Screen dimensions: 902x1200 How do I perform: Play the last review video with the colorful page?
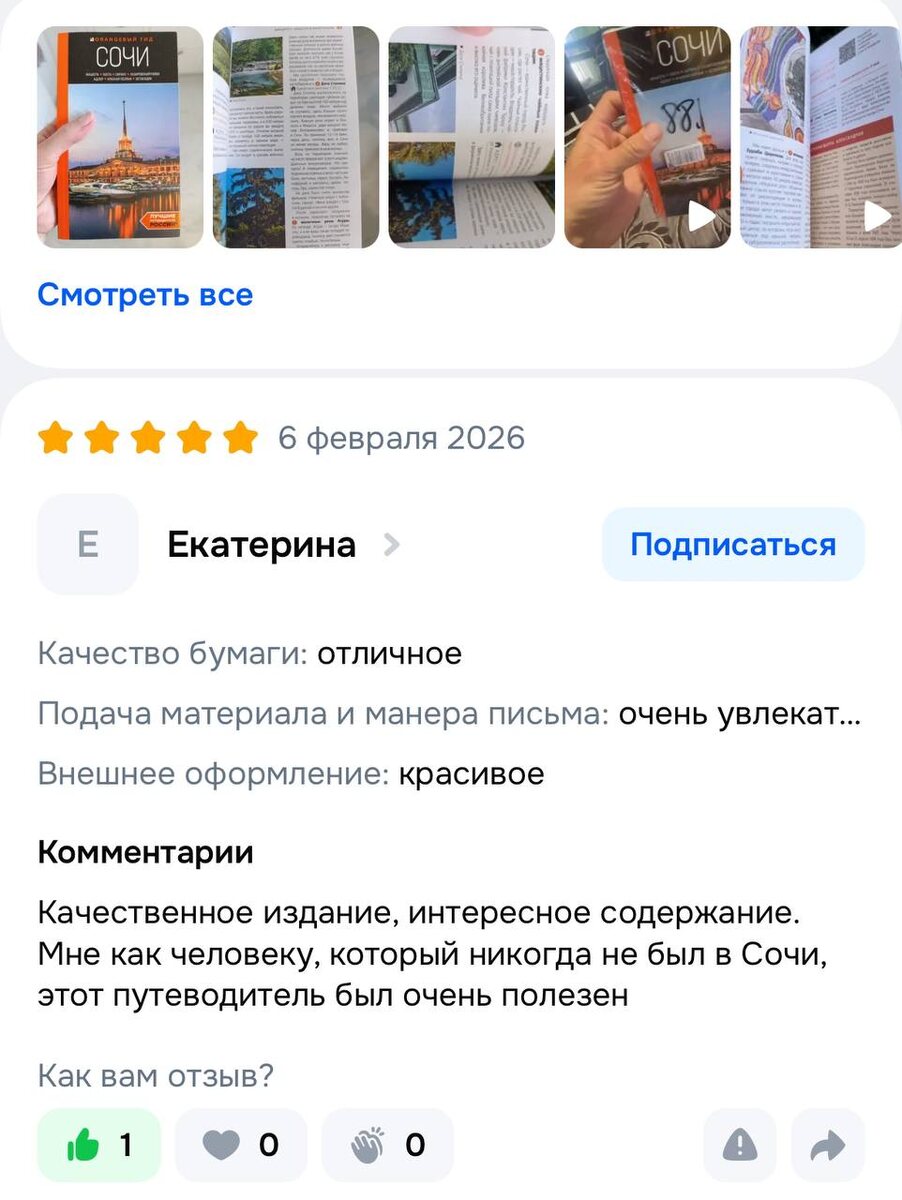pos(819,137)
